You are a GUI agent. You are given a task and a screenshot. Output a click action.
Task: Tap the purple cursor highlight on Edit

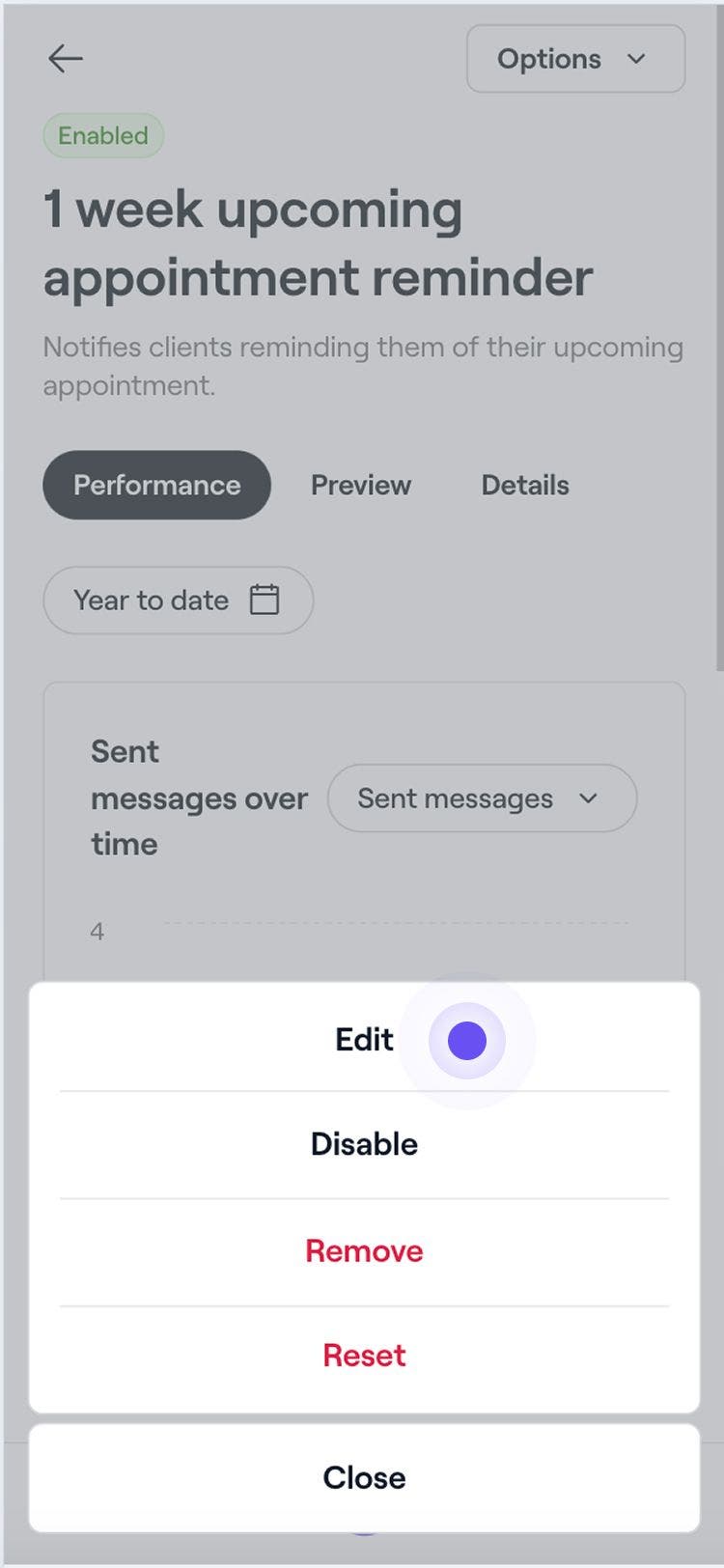[466, 1040]
